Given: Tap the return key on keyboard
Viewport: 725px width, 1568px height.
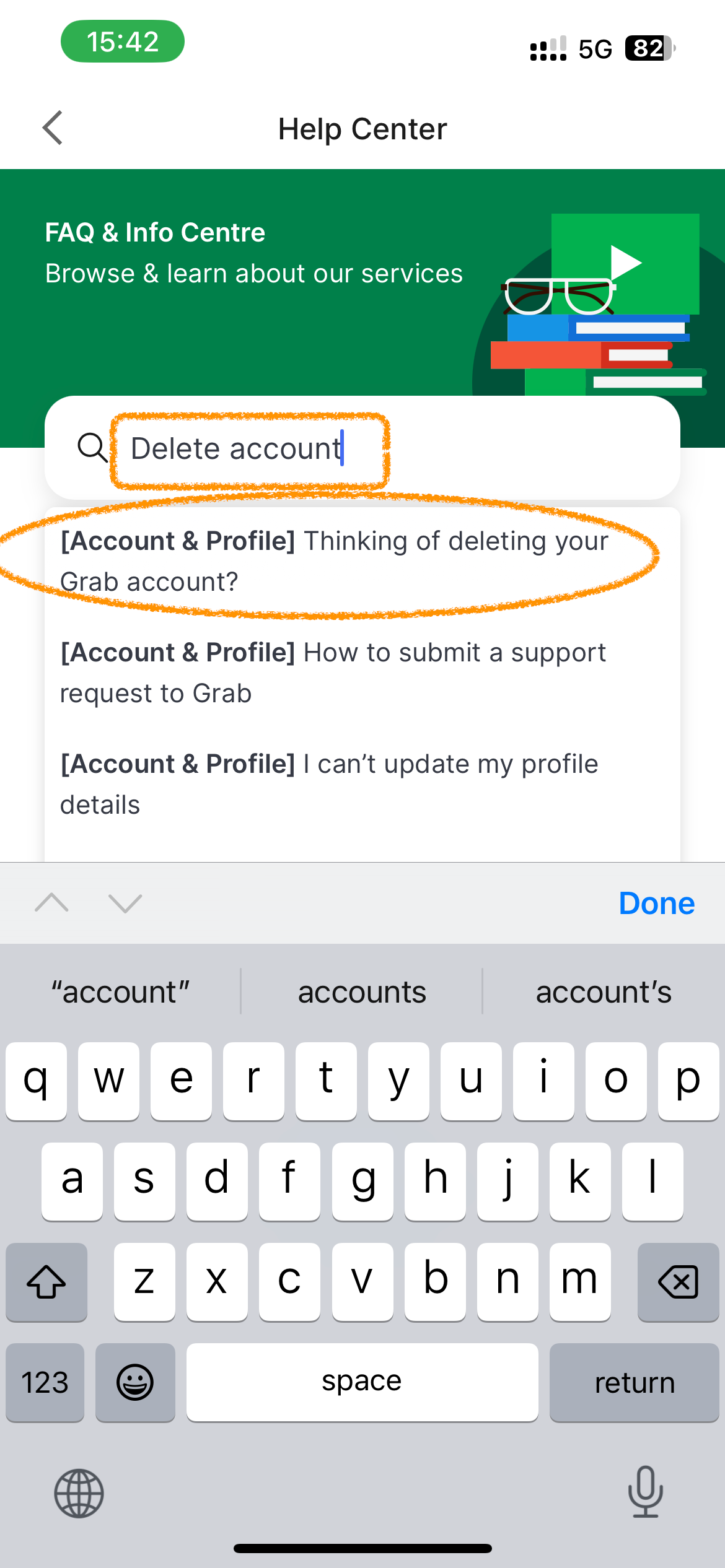Looking at the screenshot, I should [634, 1382].
